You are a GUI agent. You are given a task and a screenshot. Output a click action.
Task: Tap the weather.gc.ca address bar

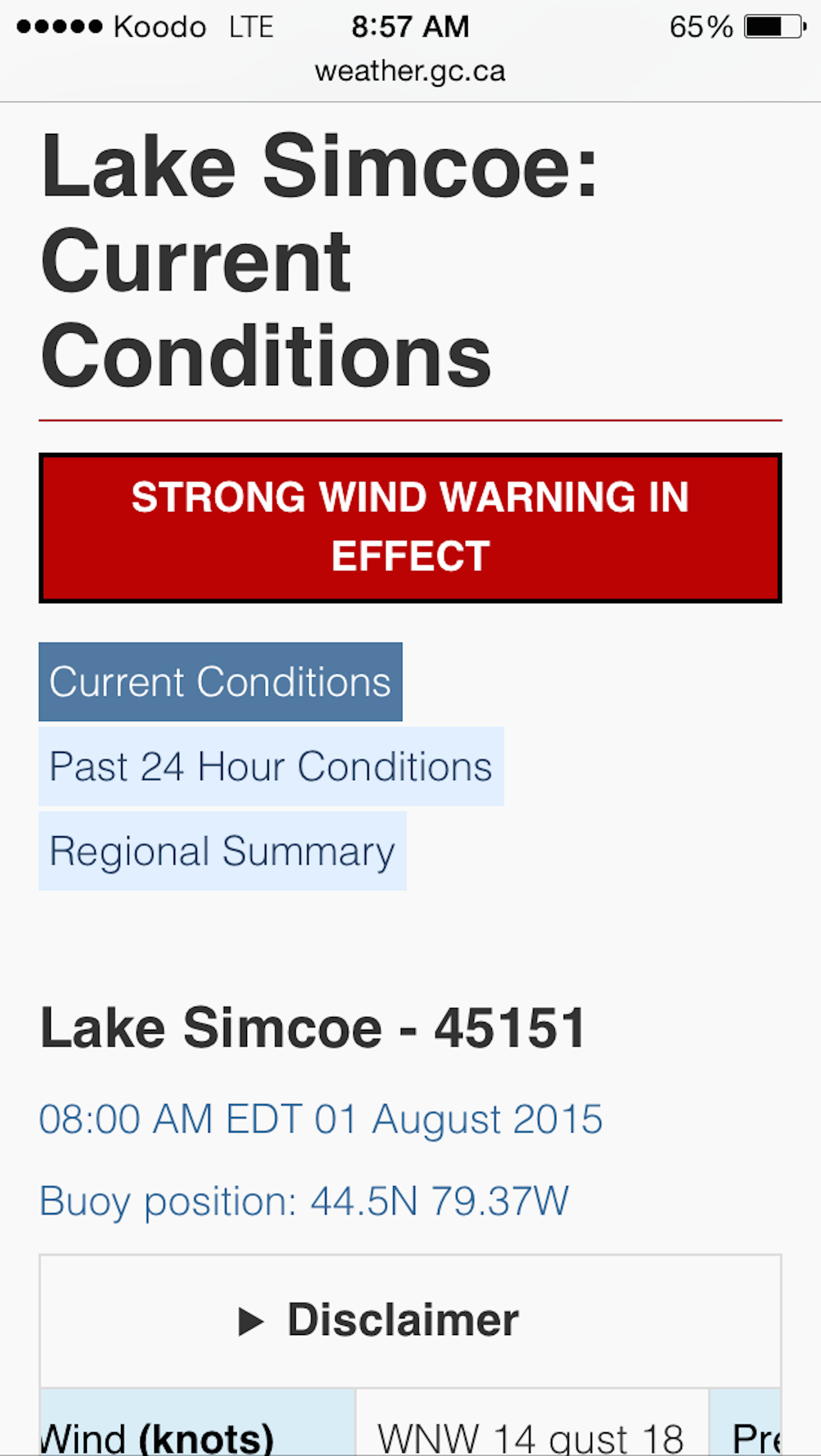pos(410,71)
